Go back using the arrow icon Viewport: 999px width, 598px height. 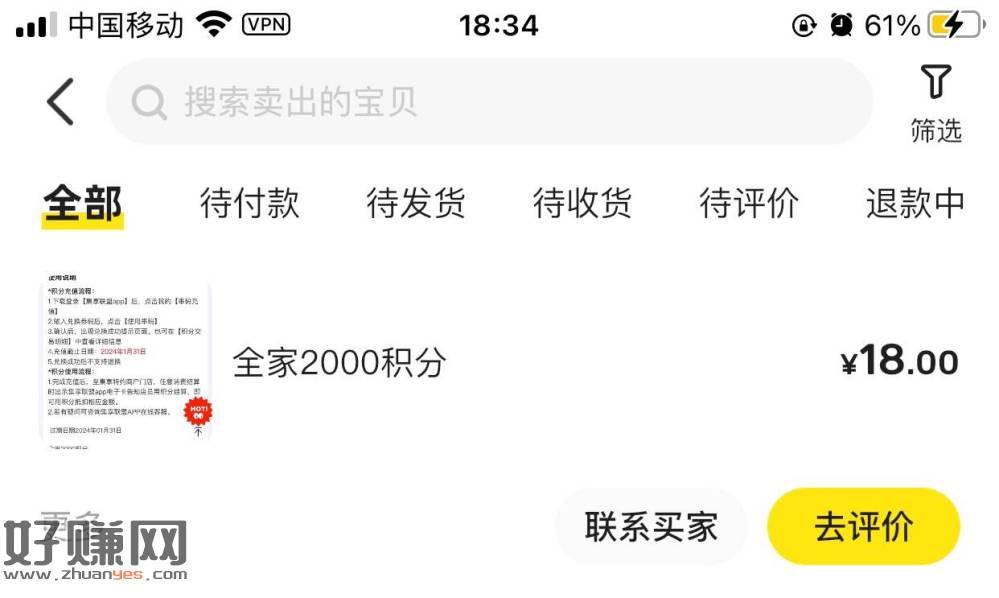60,102
